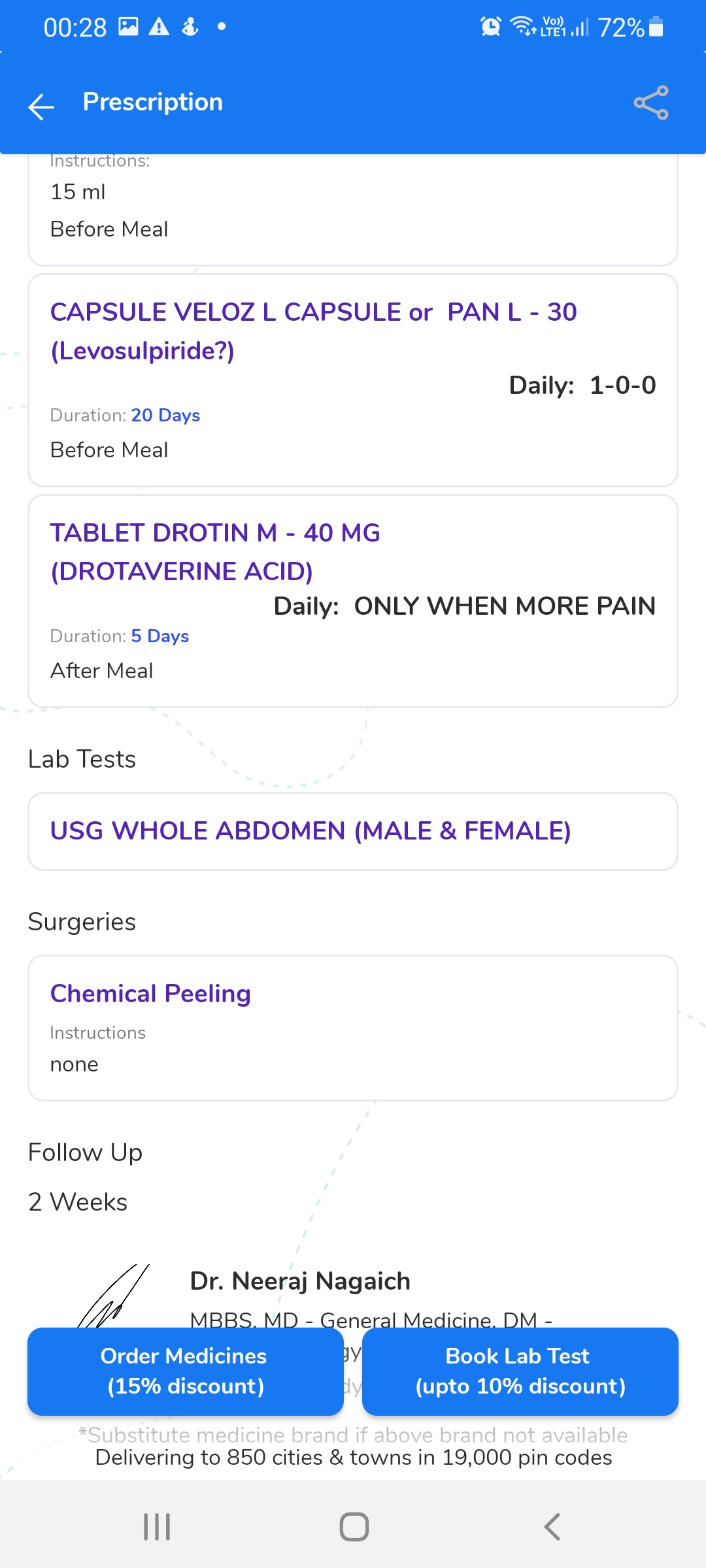This screenshot has height=1568, width=706.
Task: Share this prescription
Action: pyautogui.click(x=651, y=103)
